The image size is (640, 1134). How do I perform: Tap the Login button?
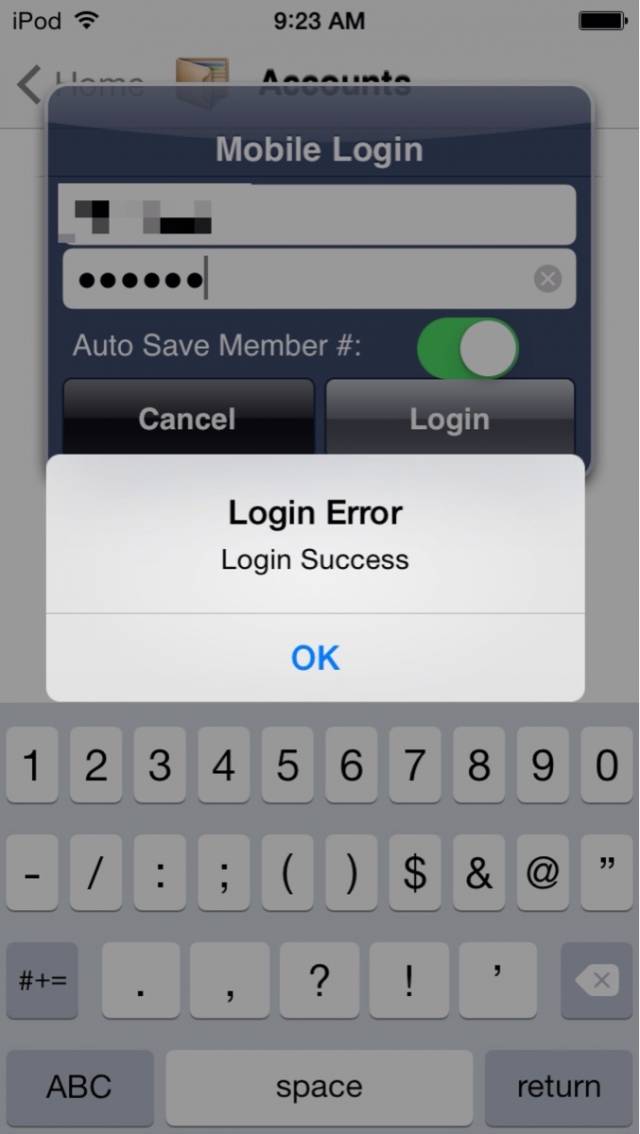(x=450, y=418)
